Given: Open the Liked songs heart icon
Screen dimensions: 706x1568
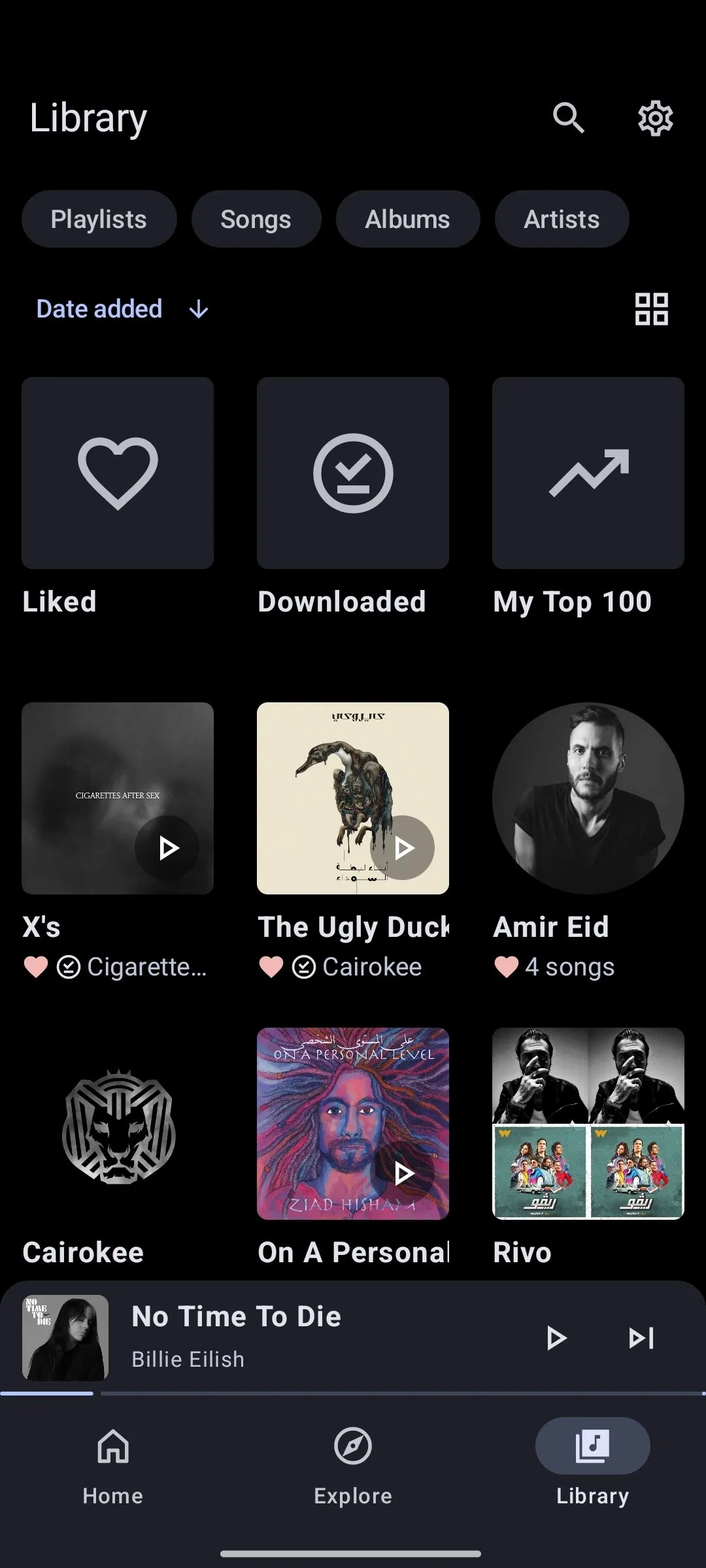Looking at the screenshot, I should tap(118, 472).
